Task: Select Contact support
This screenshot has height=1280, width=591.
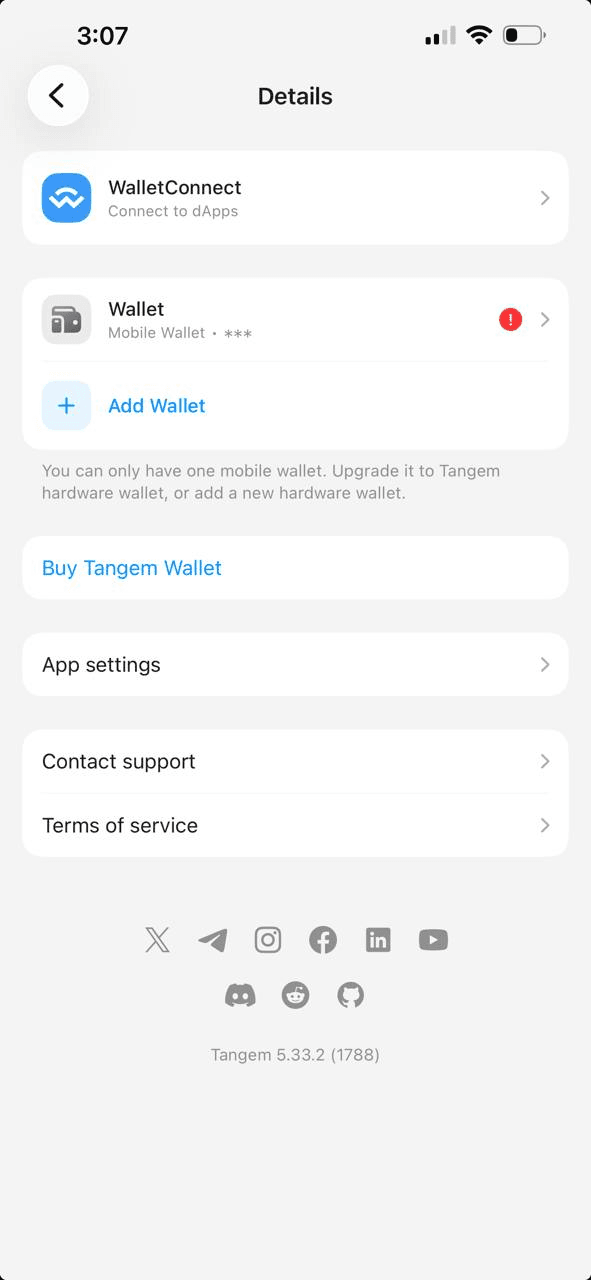Action: (295, 762)
